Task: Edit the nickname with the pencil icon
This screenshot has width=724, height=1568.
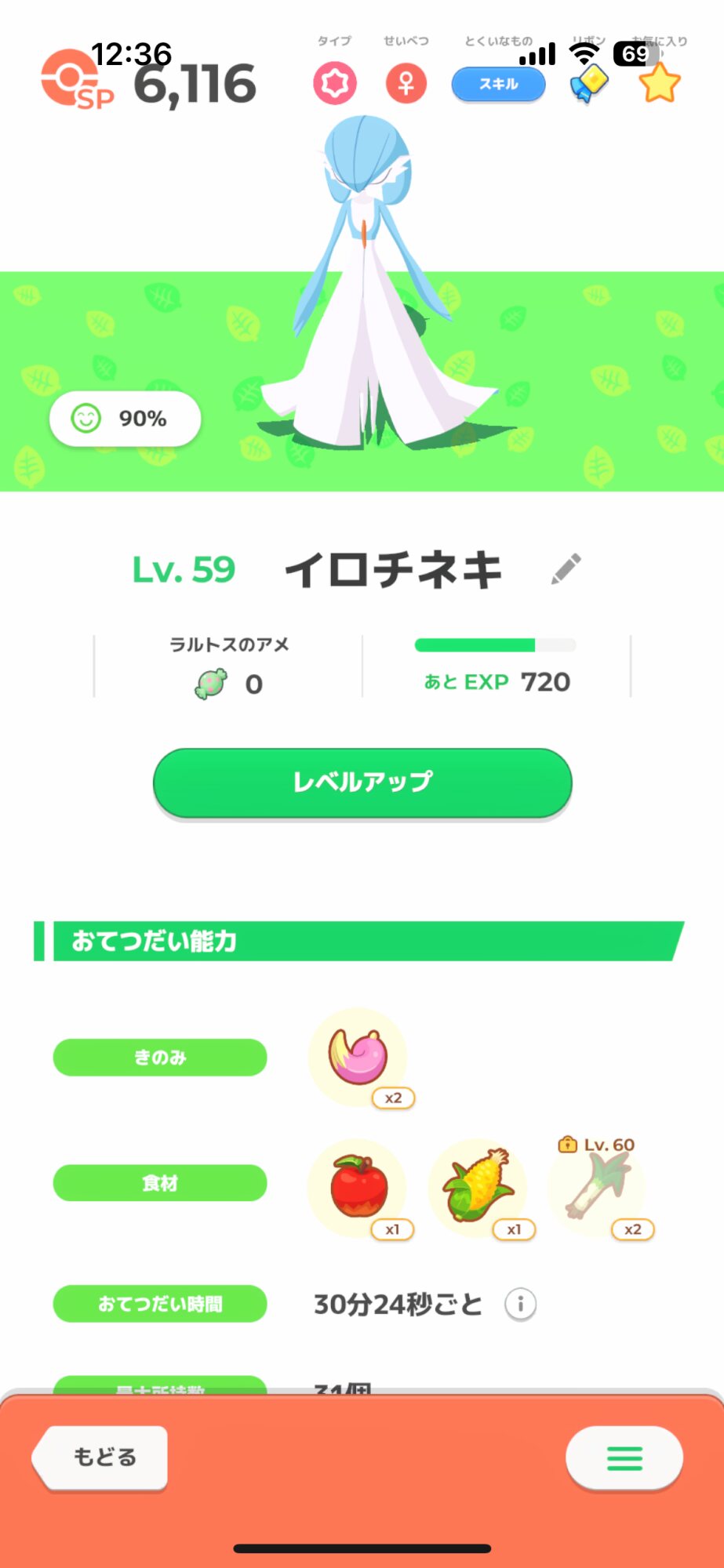Action: pos(566,569)
